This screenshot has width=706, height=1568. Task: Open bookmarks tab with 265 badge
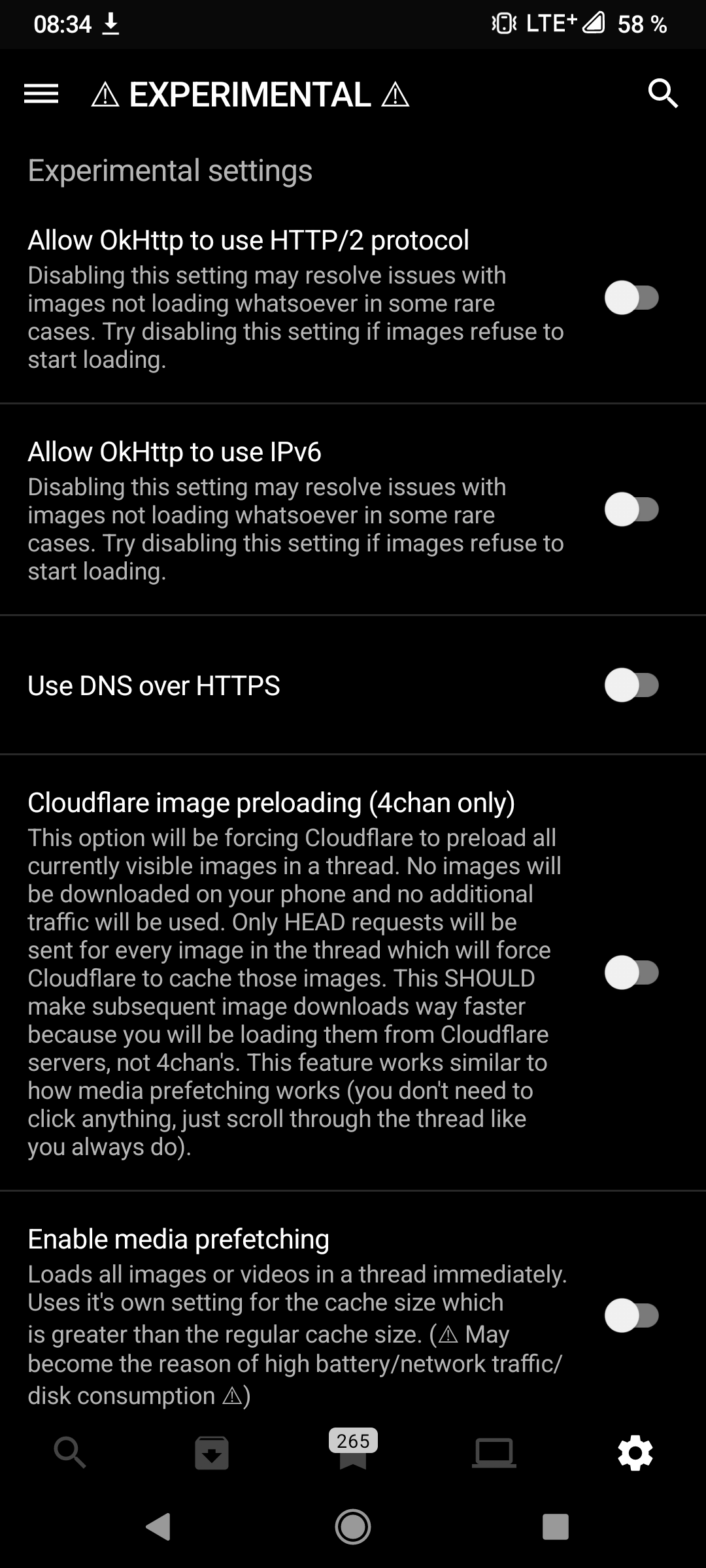pos(353,1452)
